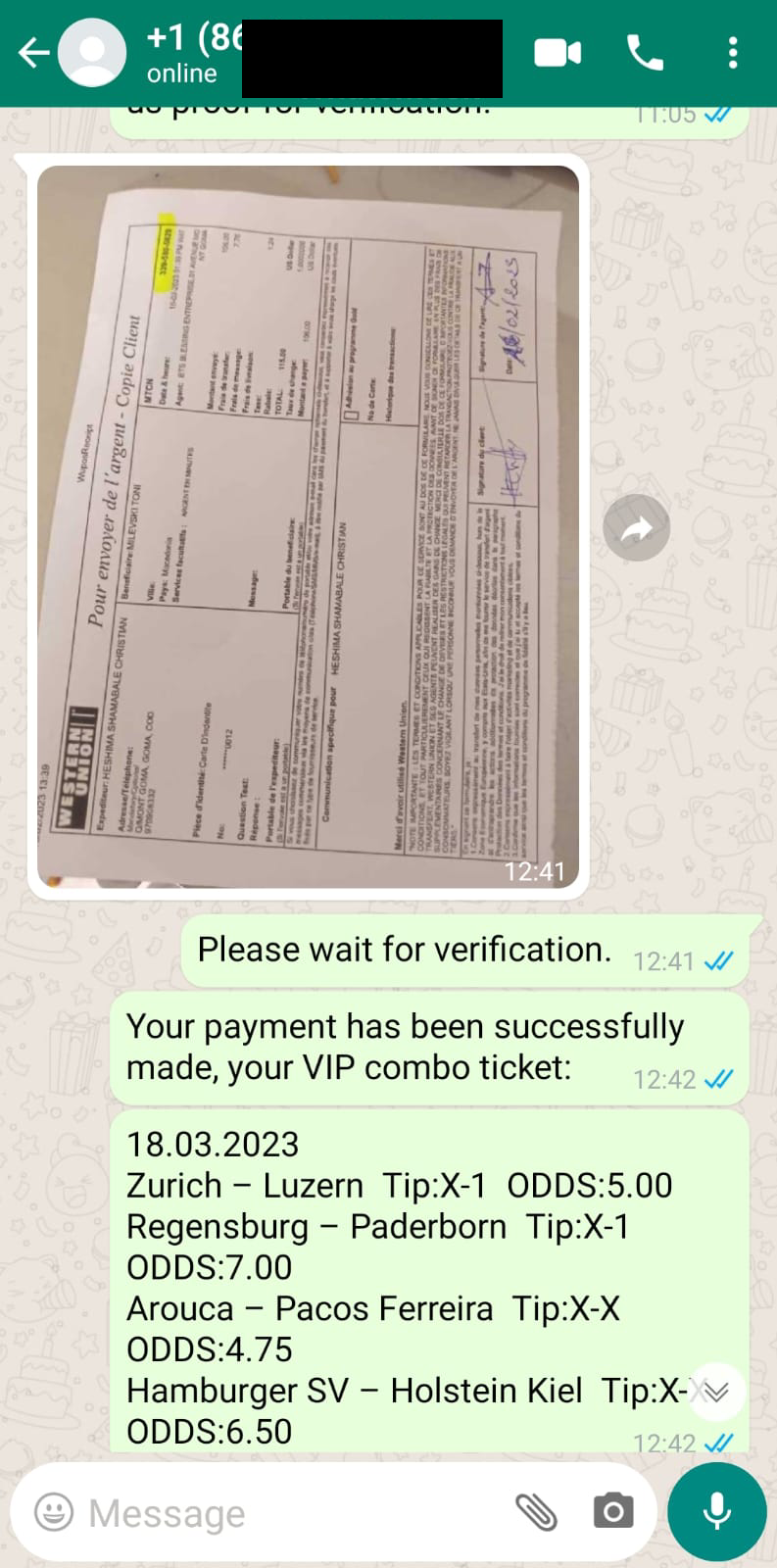
Task: Open the Western Union receipt photo
Action: (x=308, y=526)
